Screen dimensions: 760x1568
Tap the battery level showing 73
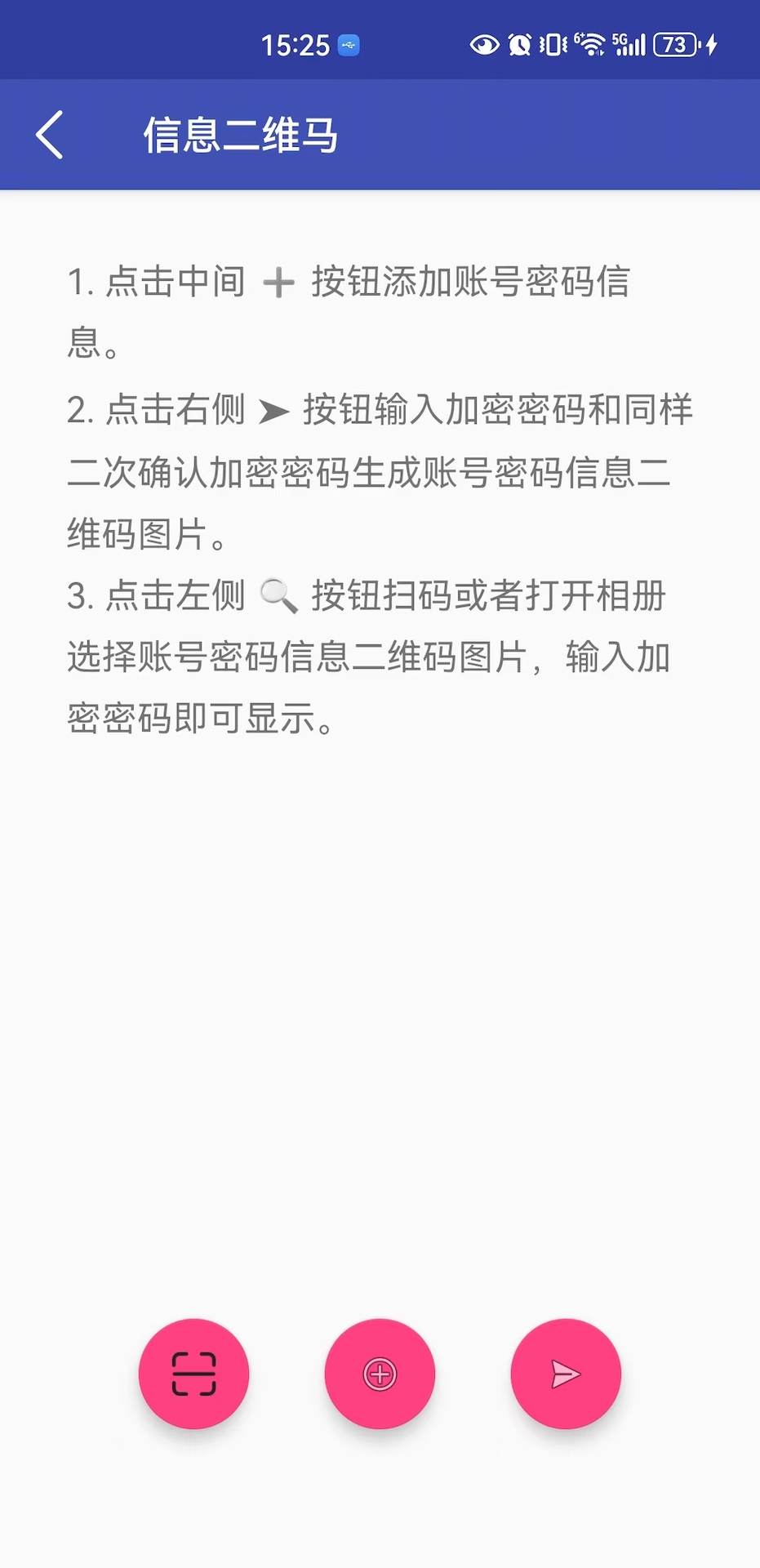674,46
